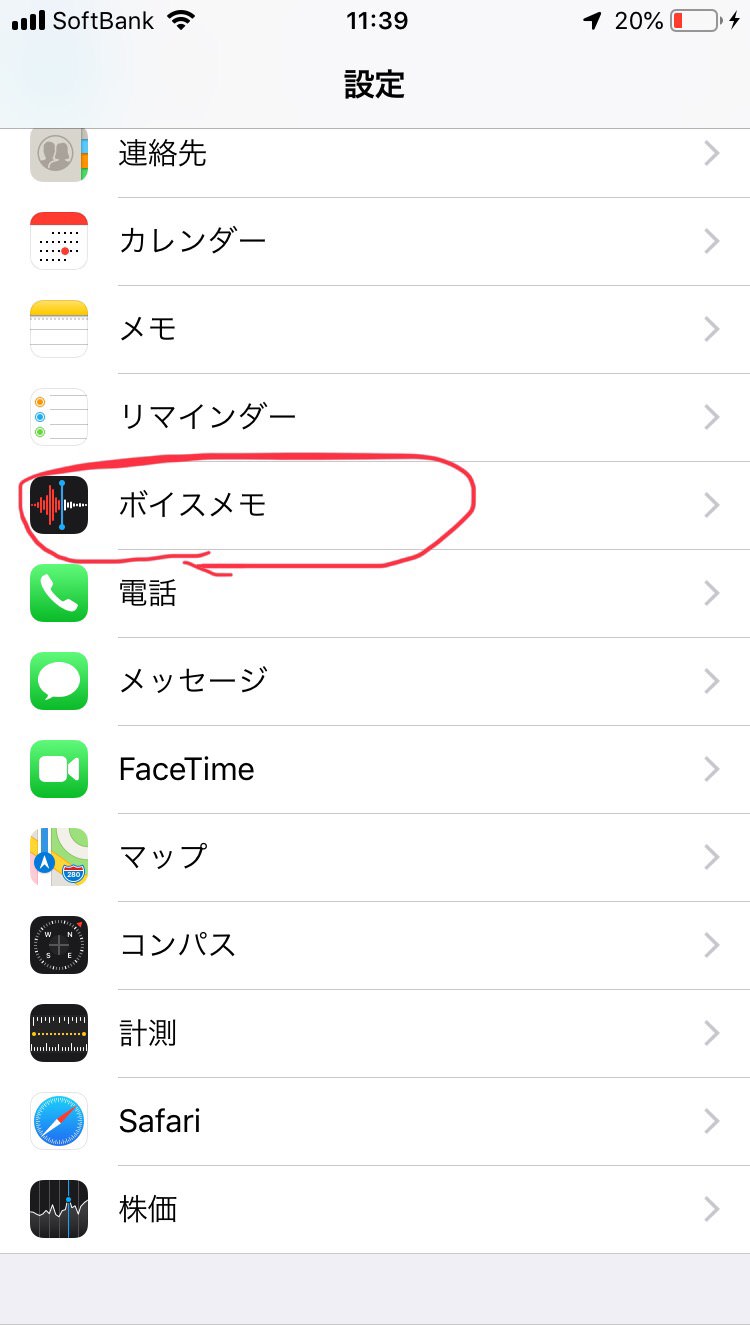750x1334 pixels.
Task: Go to FaceTime settings
Action: (x=375, y=769)
